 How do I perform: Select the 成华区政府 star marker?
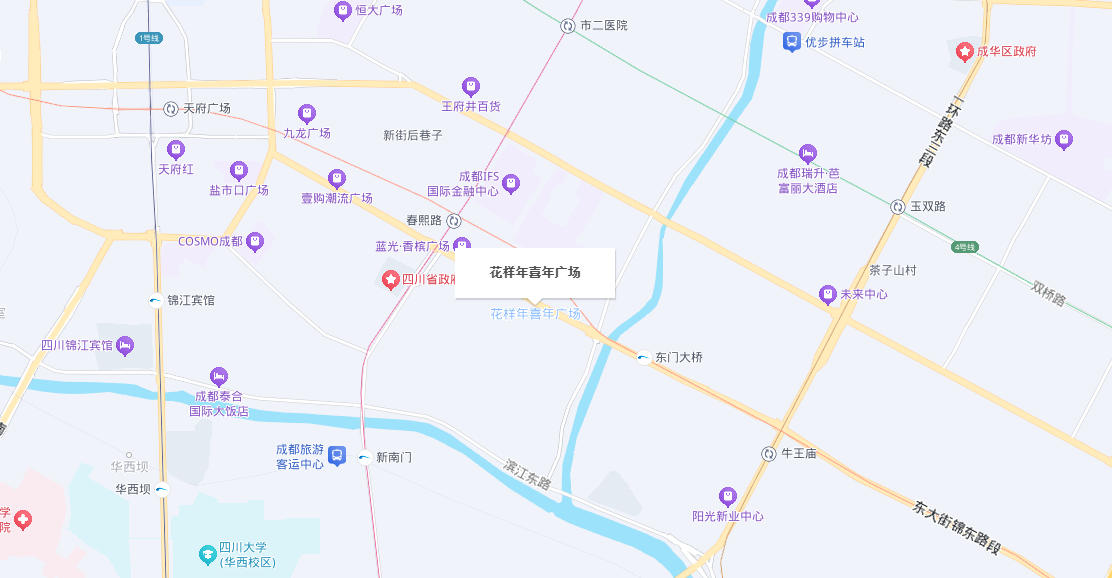click(965, 51)
